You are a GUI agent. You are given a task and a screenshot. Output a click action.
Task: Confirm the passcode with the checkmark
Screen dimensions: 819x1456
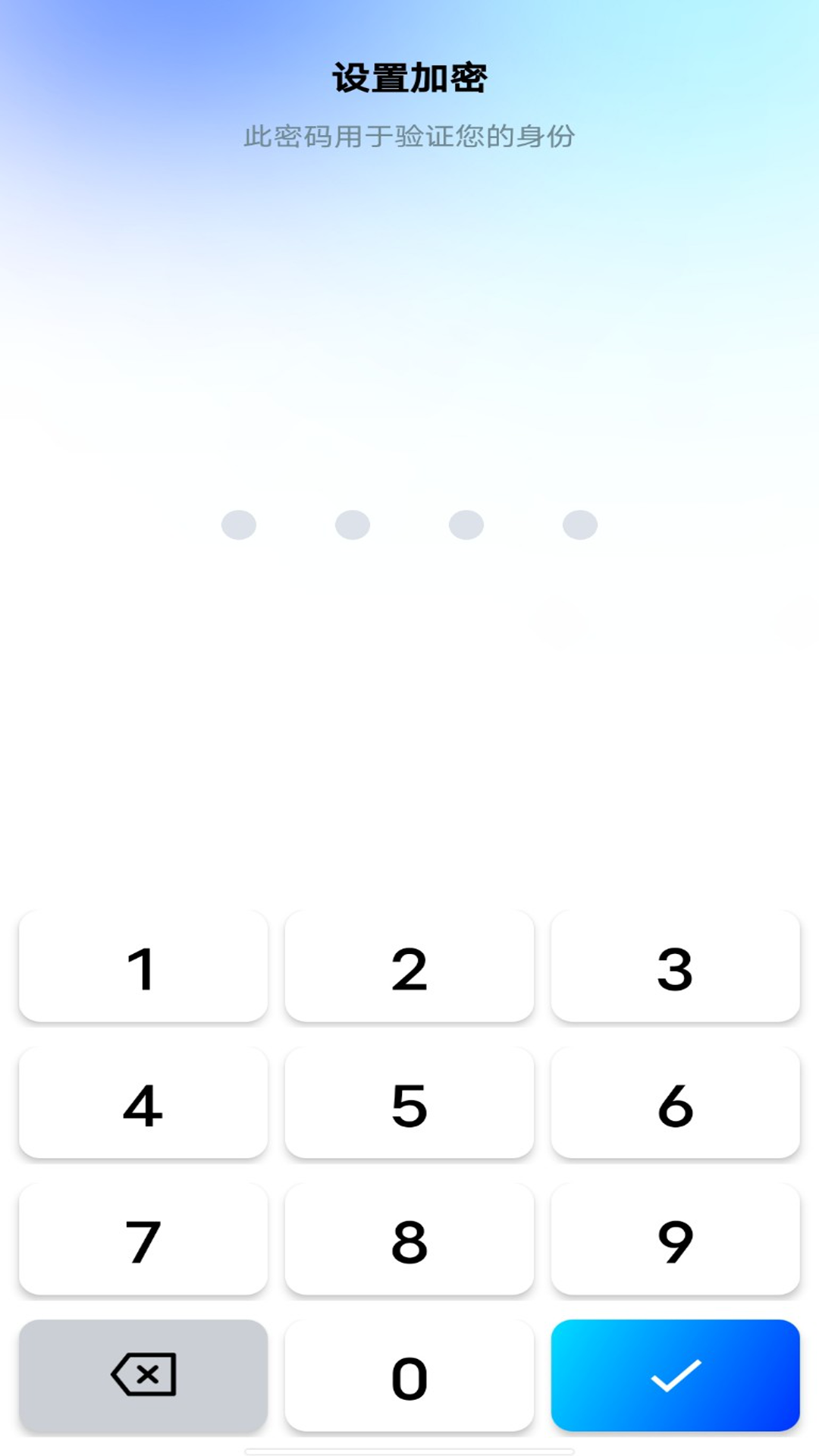(675, 1376)
